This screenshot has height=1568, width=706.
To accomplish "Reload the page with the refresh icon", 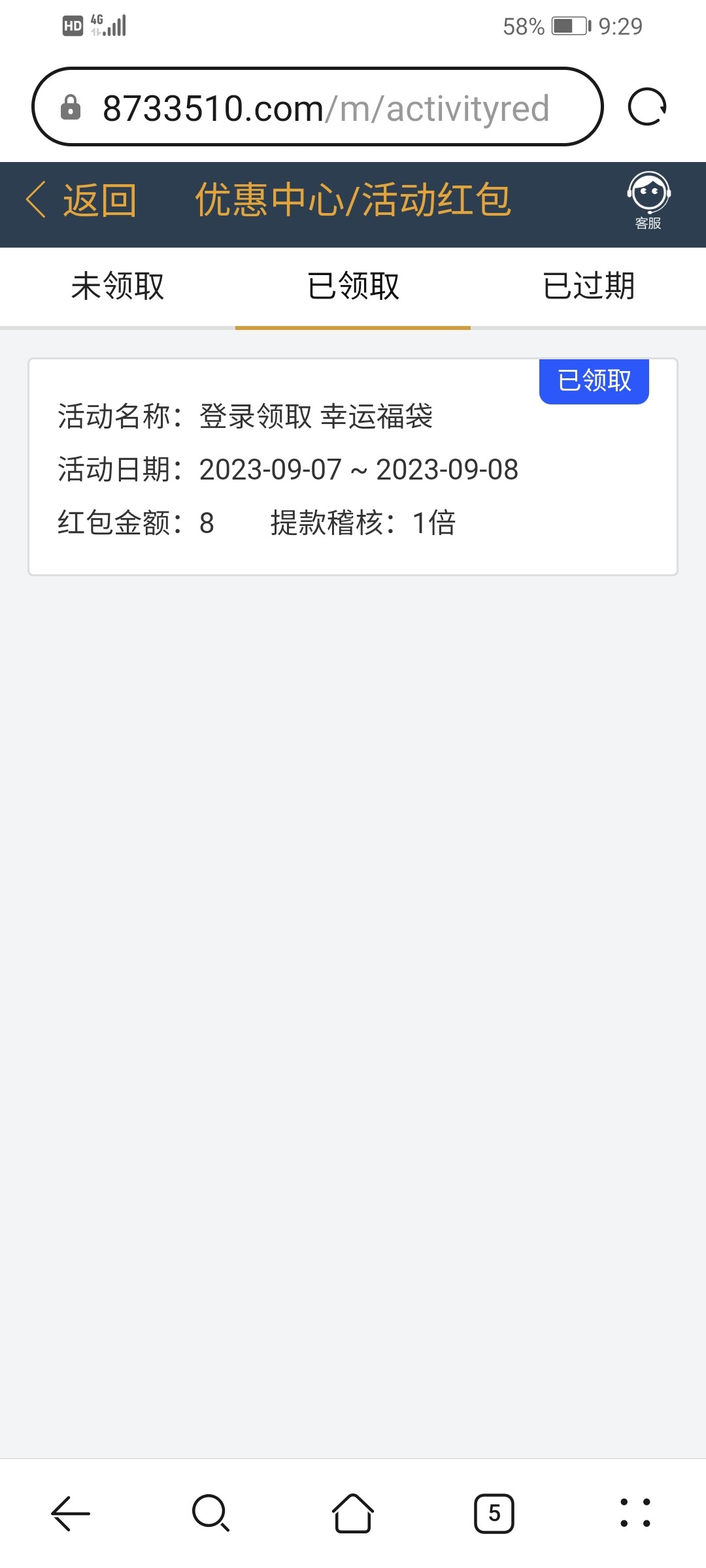I will (647, 106).
